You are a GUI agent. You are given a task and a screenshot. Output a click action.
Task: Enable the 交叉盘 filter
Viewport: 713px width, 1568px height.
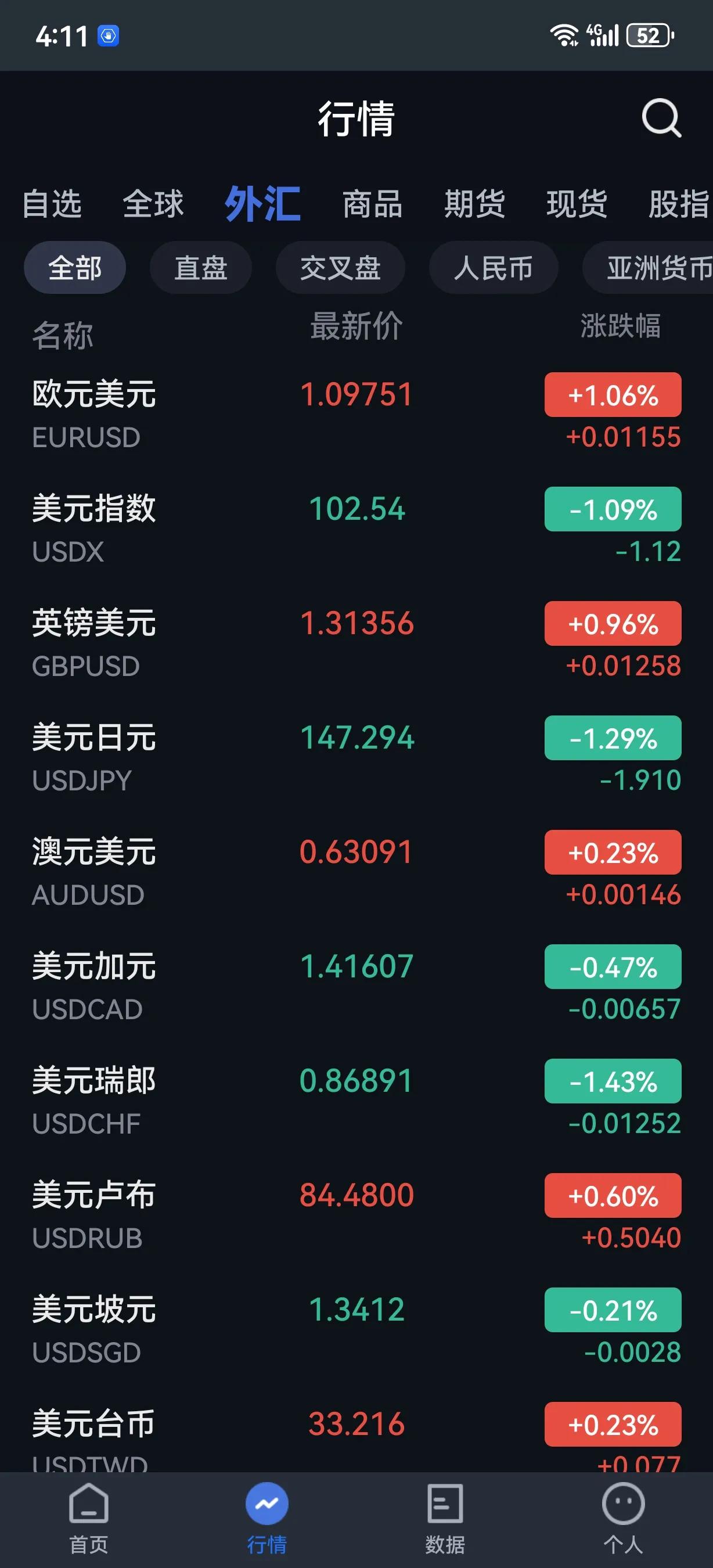[341, 268]
